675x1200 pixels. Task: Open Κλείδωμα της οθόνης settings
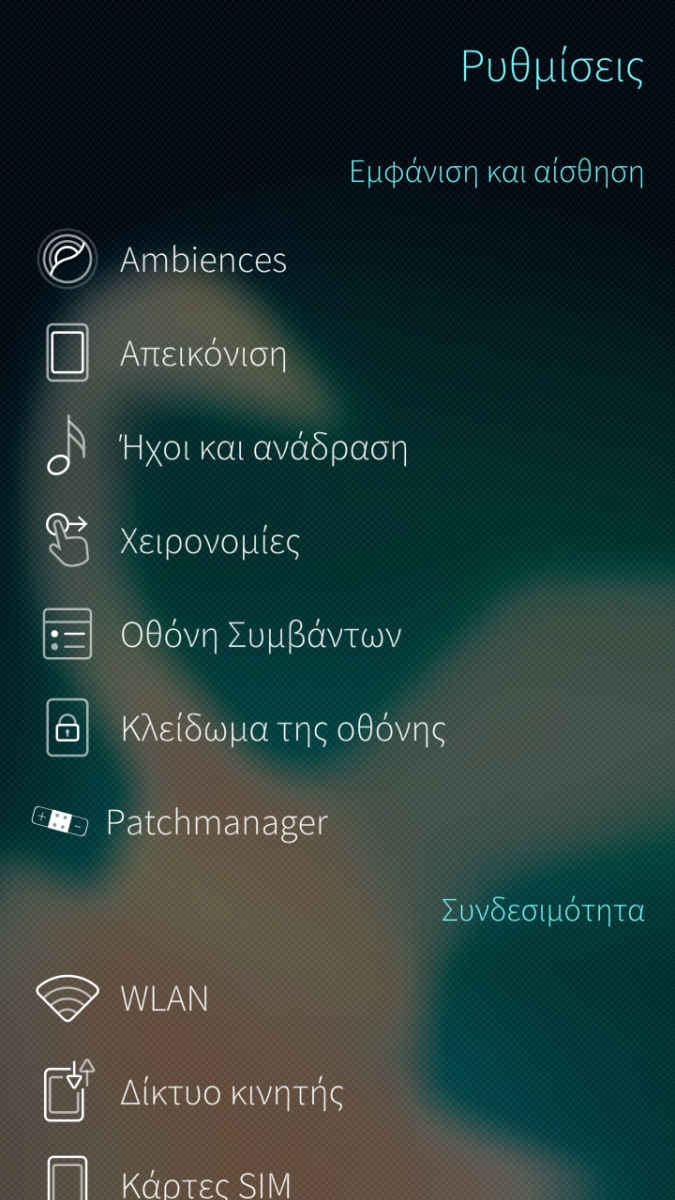point(282,728)
